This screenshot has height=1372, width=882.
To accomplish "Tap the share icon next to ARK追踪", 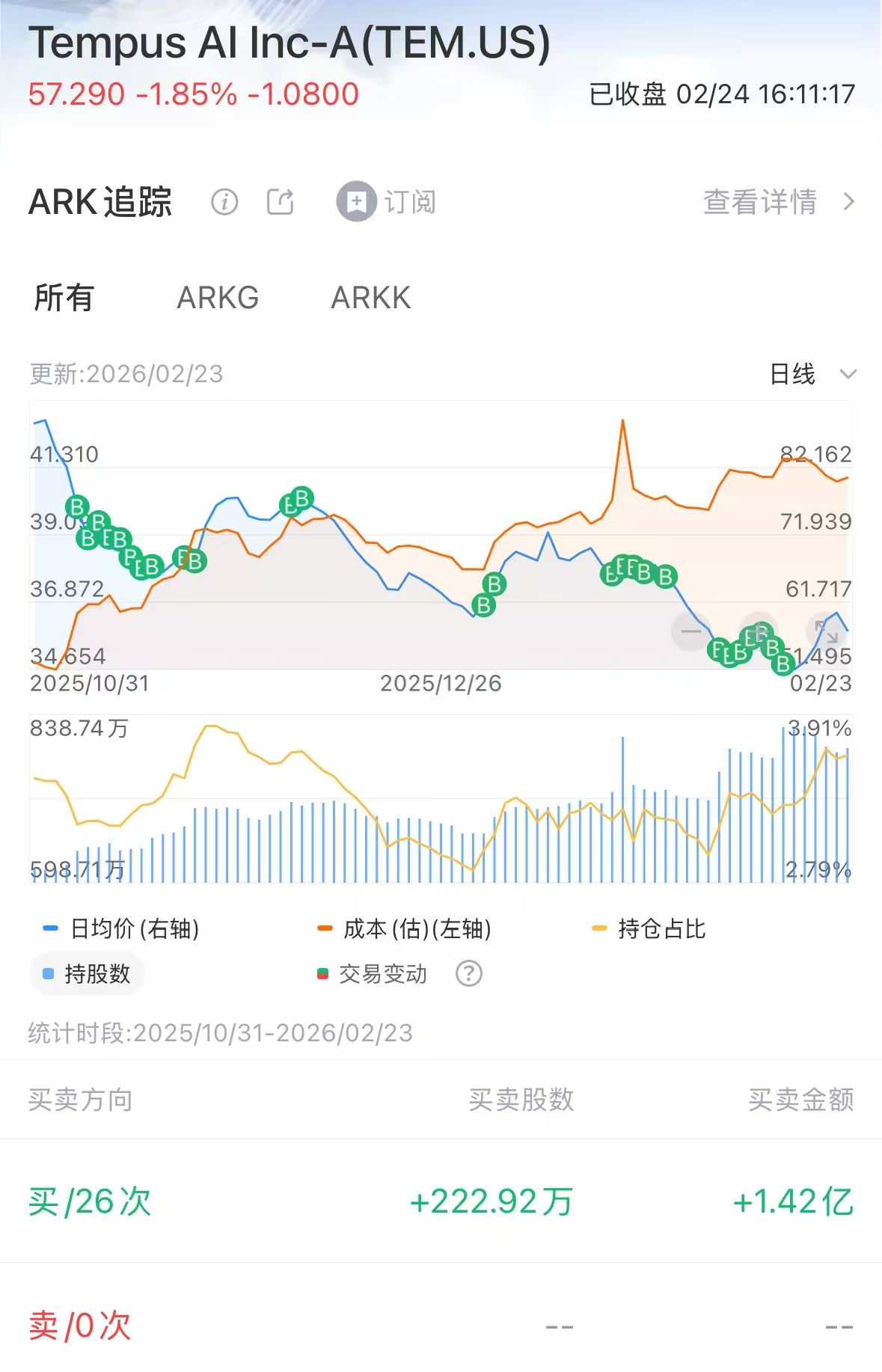I will [x=280, y=202].
